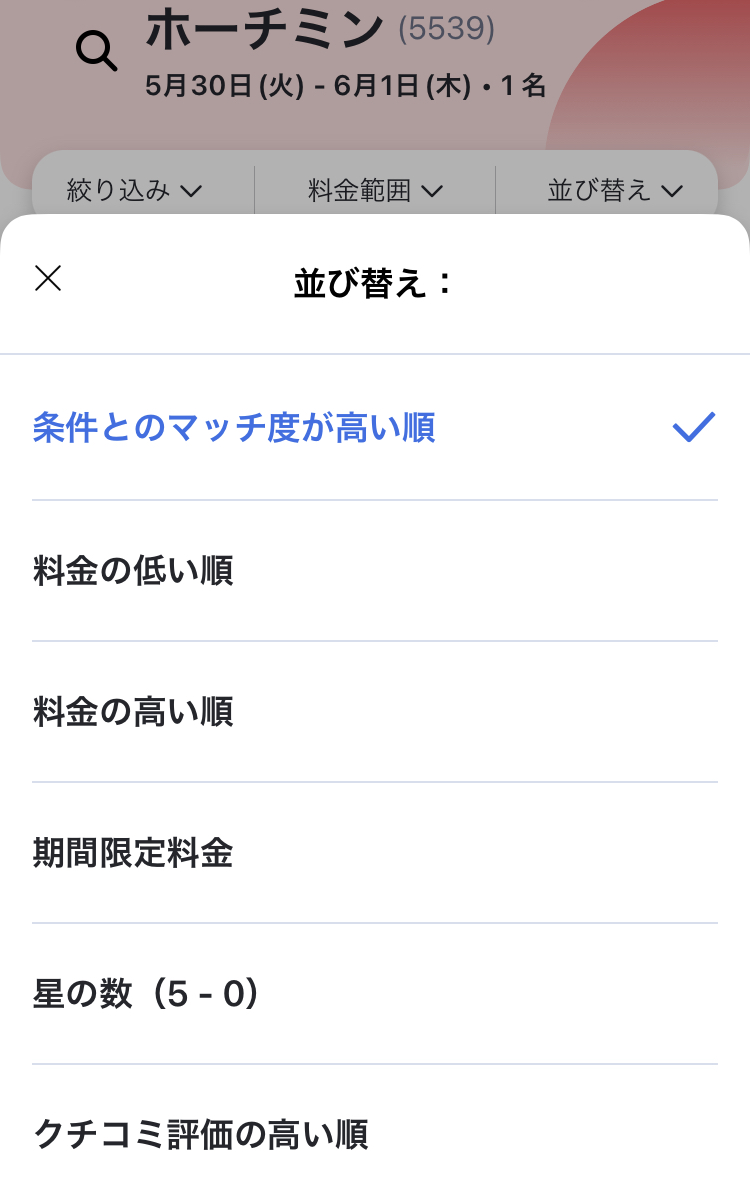Select 料金の高い順 sorting
750x1204 pixels.
pyautogui.click(x=135, y=712)
